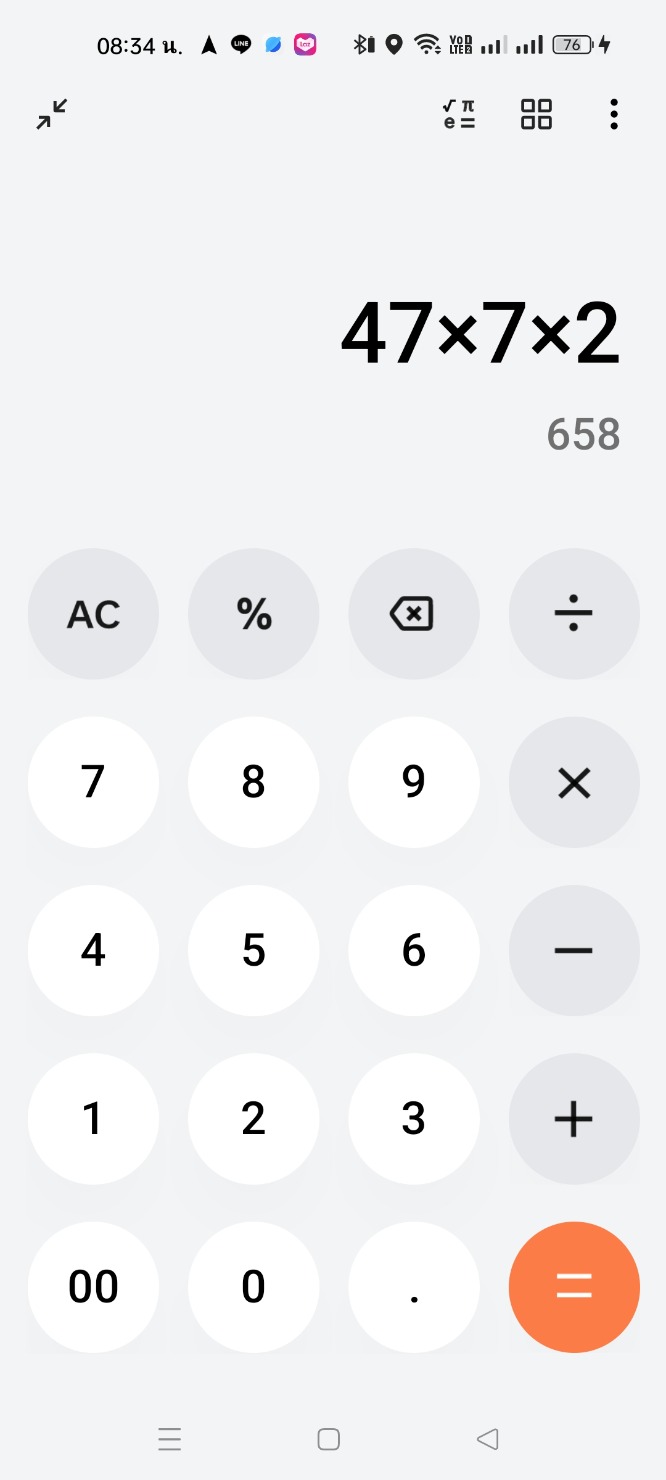Select the minus operator

574,950
